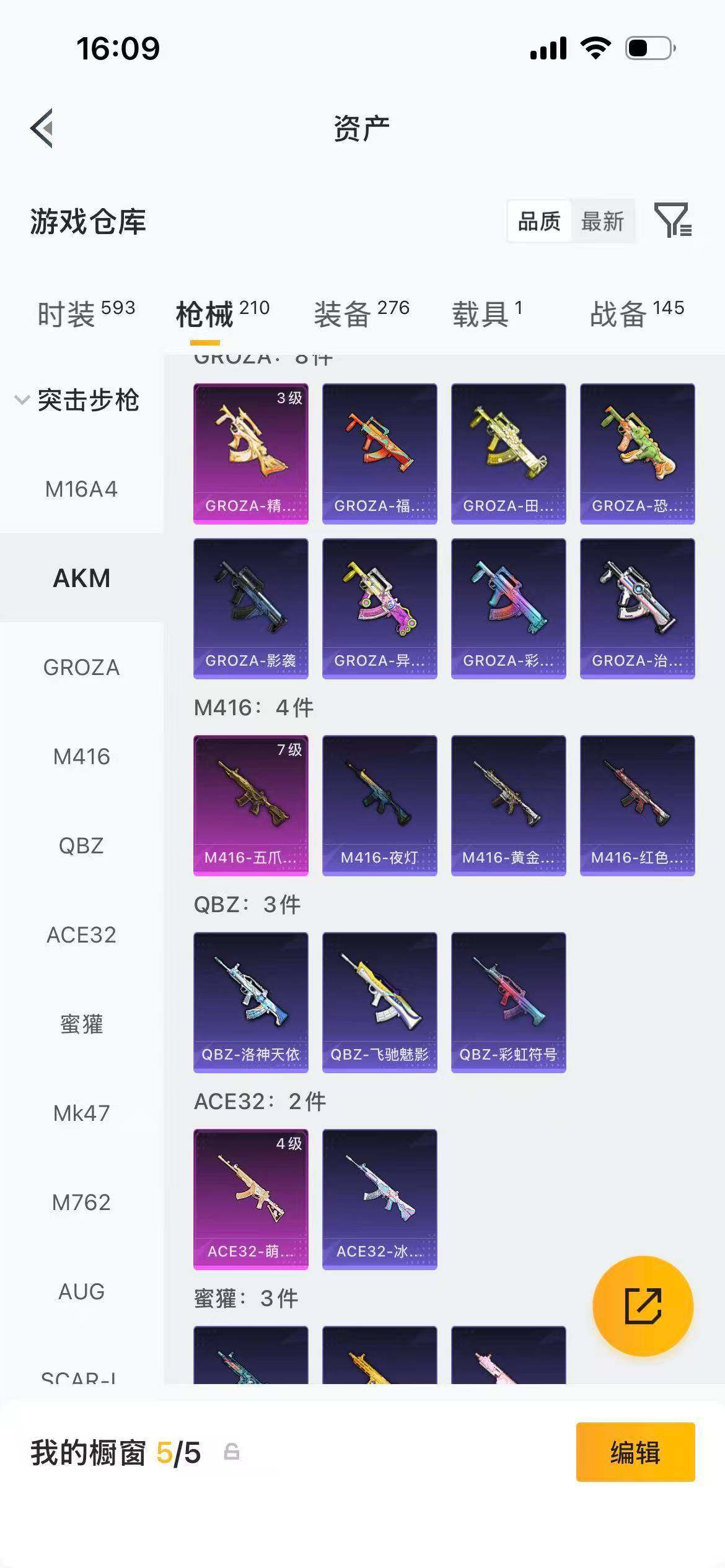Select Mk47 in the side list
The height and width of the screenshot is (1568, 725).
coord(81,1113)
